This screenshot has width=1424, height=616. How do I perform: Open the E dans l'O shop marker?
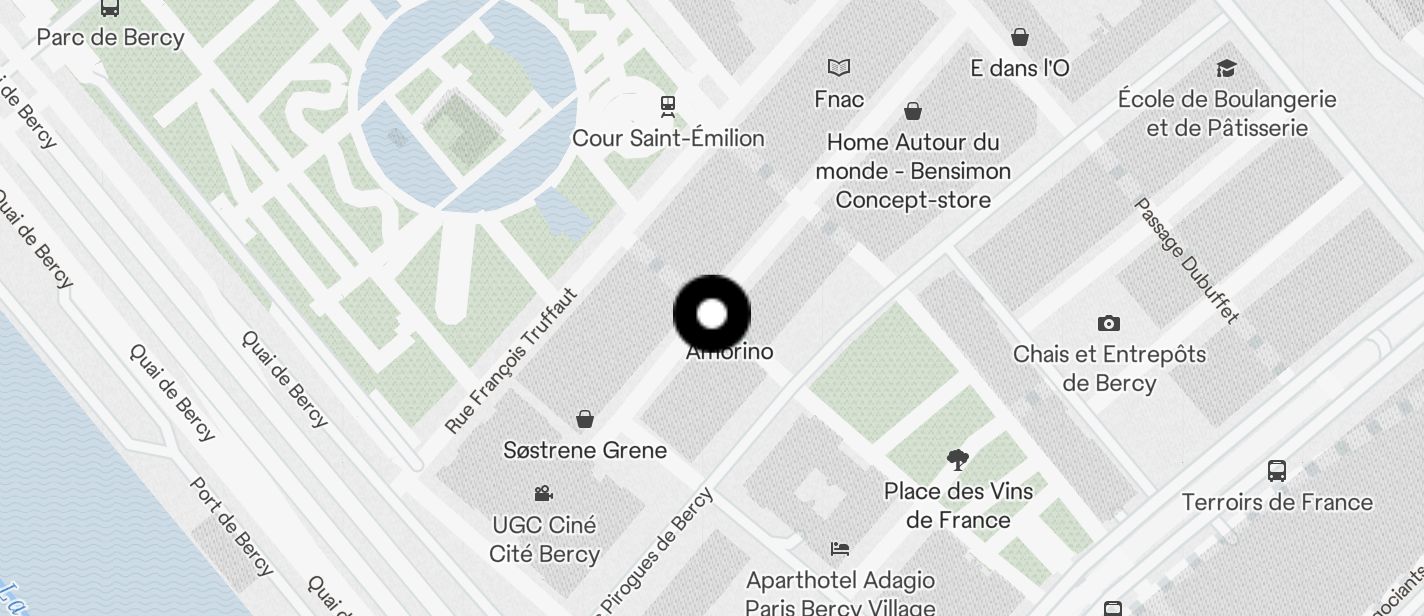[1019, 38]
